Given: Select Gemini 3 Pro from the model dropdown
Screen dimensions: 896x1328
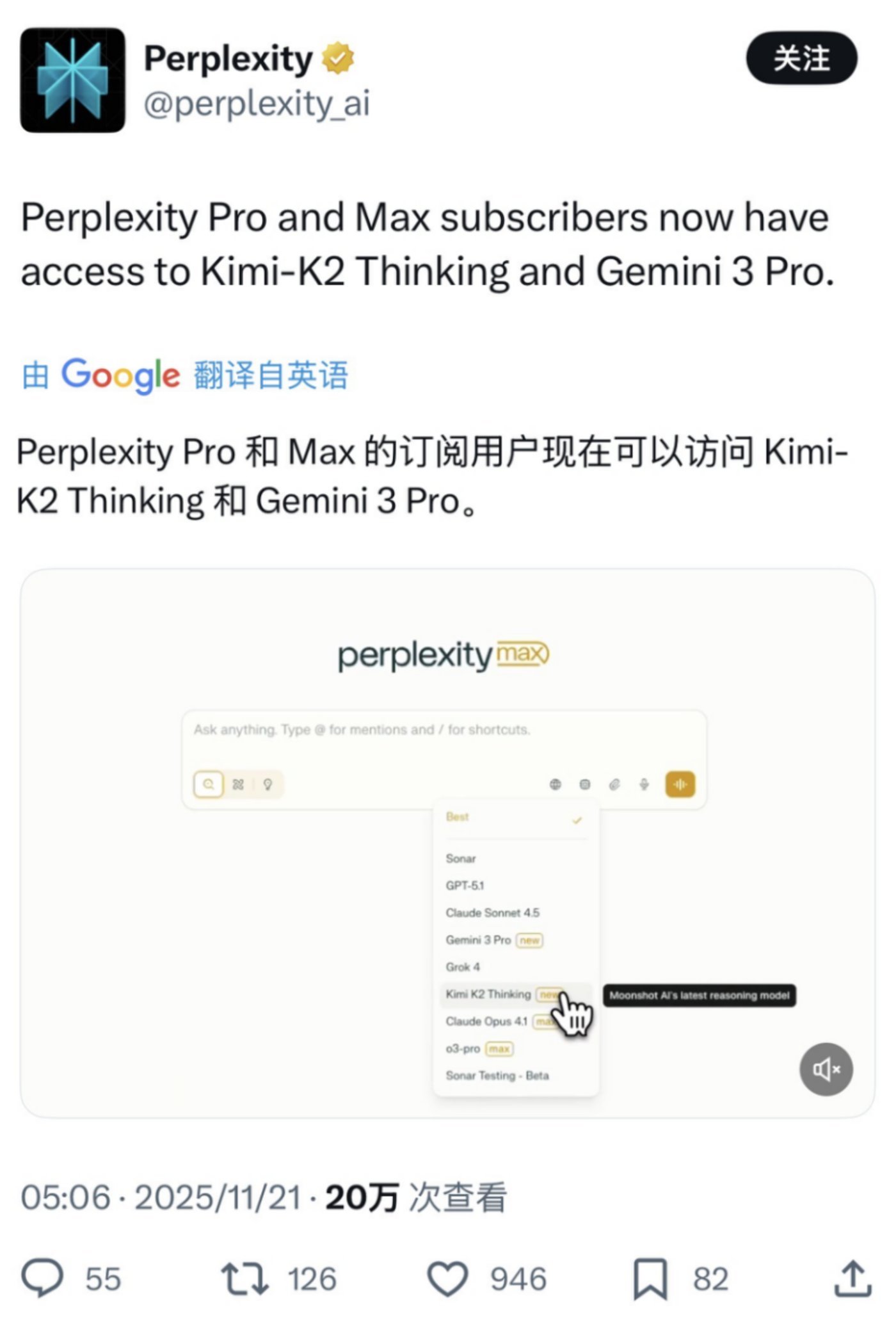Looking at the screenshot, I should point(479,940).
